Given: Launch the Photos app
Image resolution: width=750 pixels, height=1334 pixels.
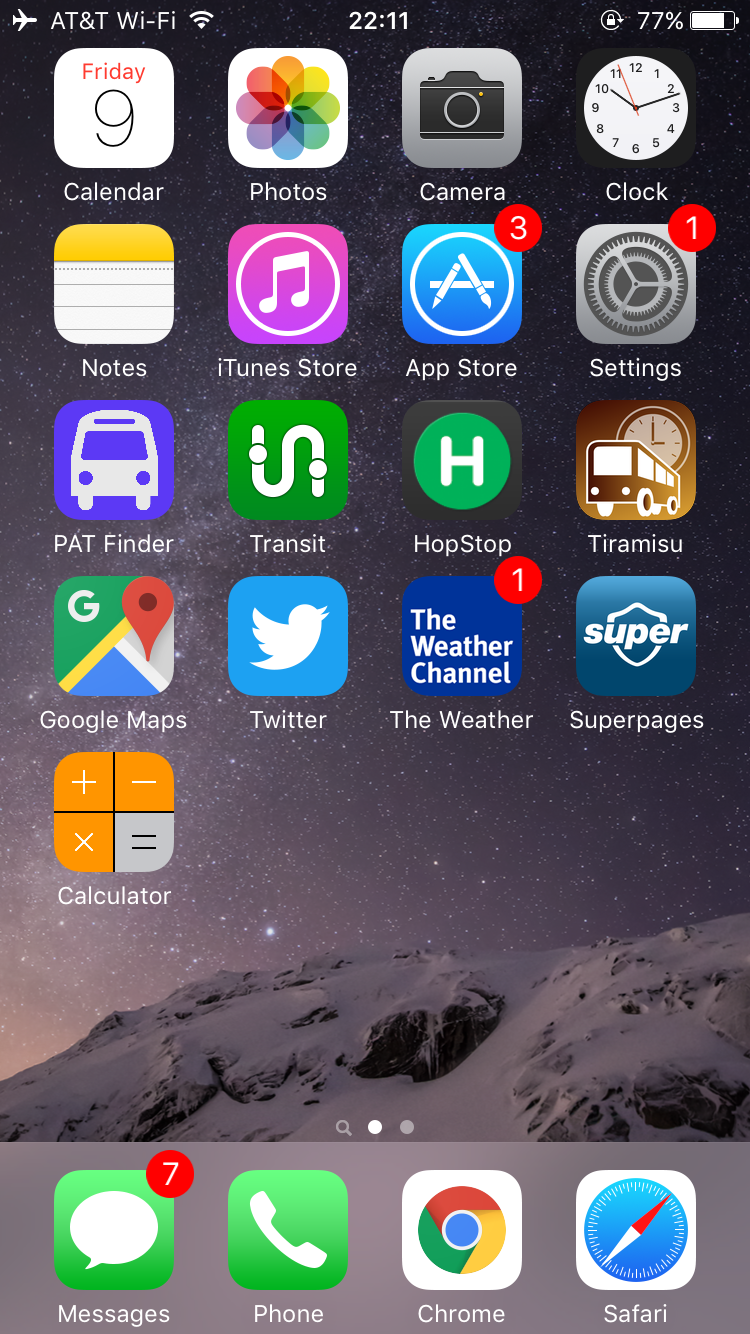Looking at the screenshot, I should [x=288, y=108].
